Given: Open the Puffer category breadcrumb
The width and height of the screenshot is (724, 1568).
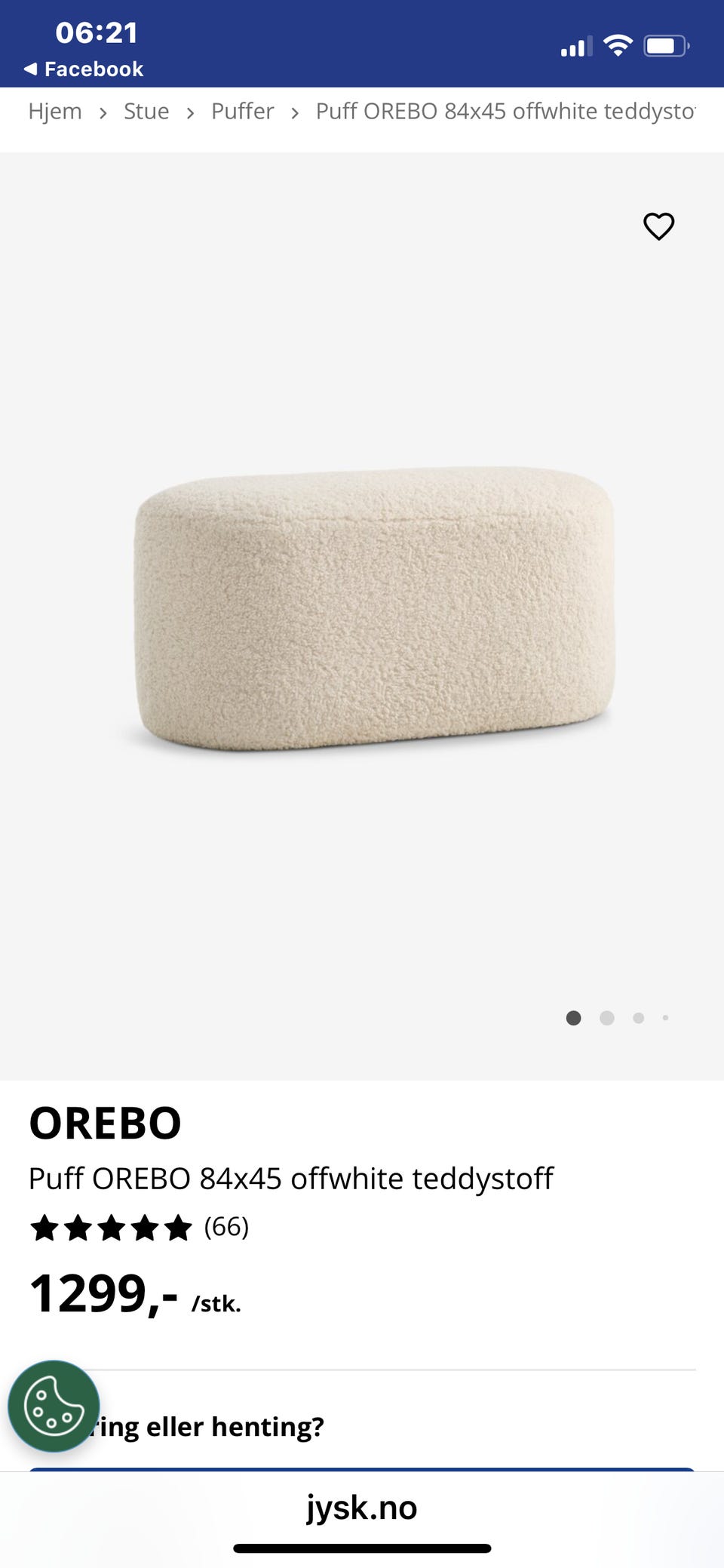Looking at the screenshot, I should click(x=242, y=112).
